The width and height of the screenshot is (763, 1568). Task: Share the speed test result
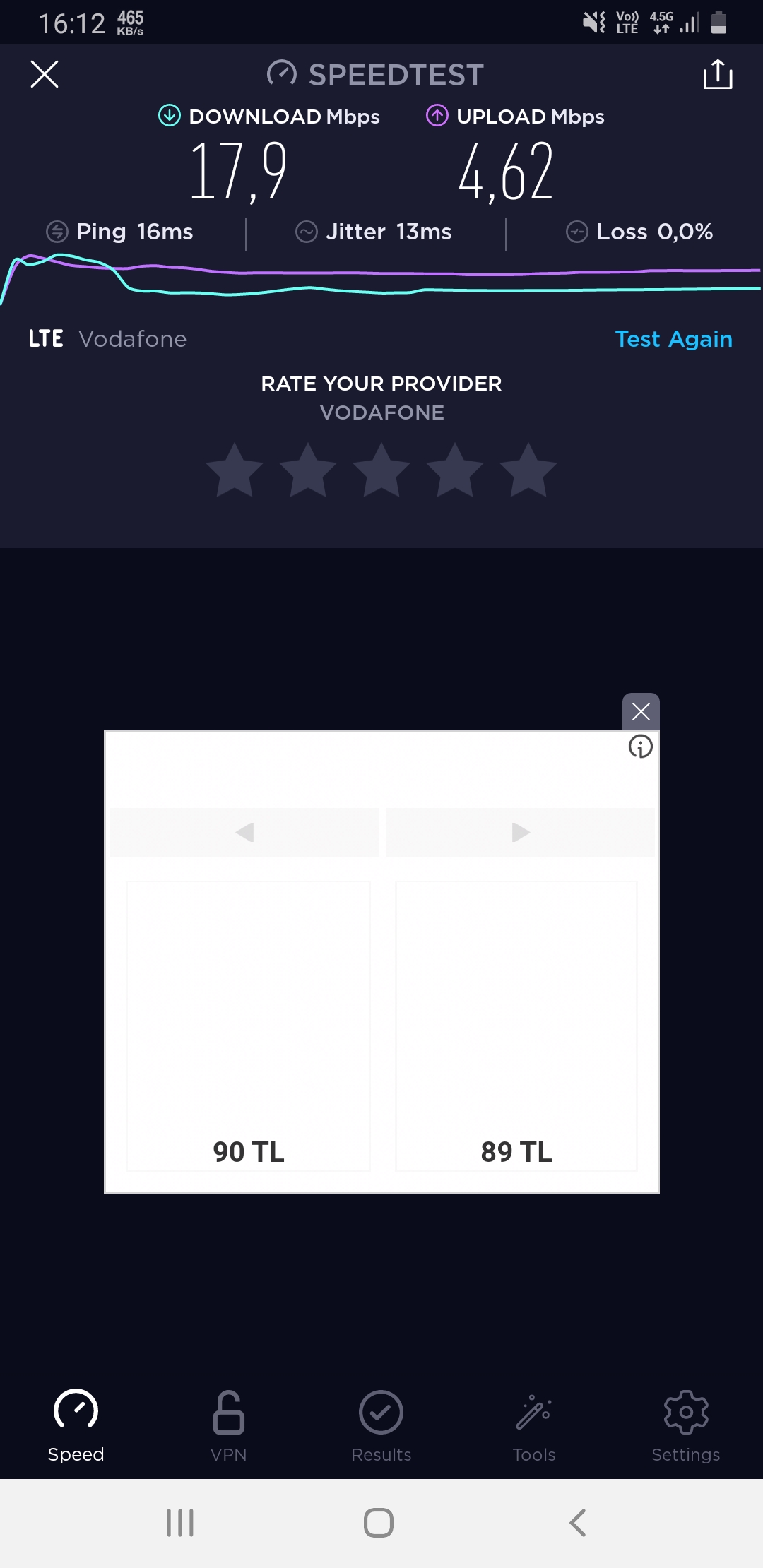click(718, 74)
